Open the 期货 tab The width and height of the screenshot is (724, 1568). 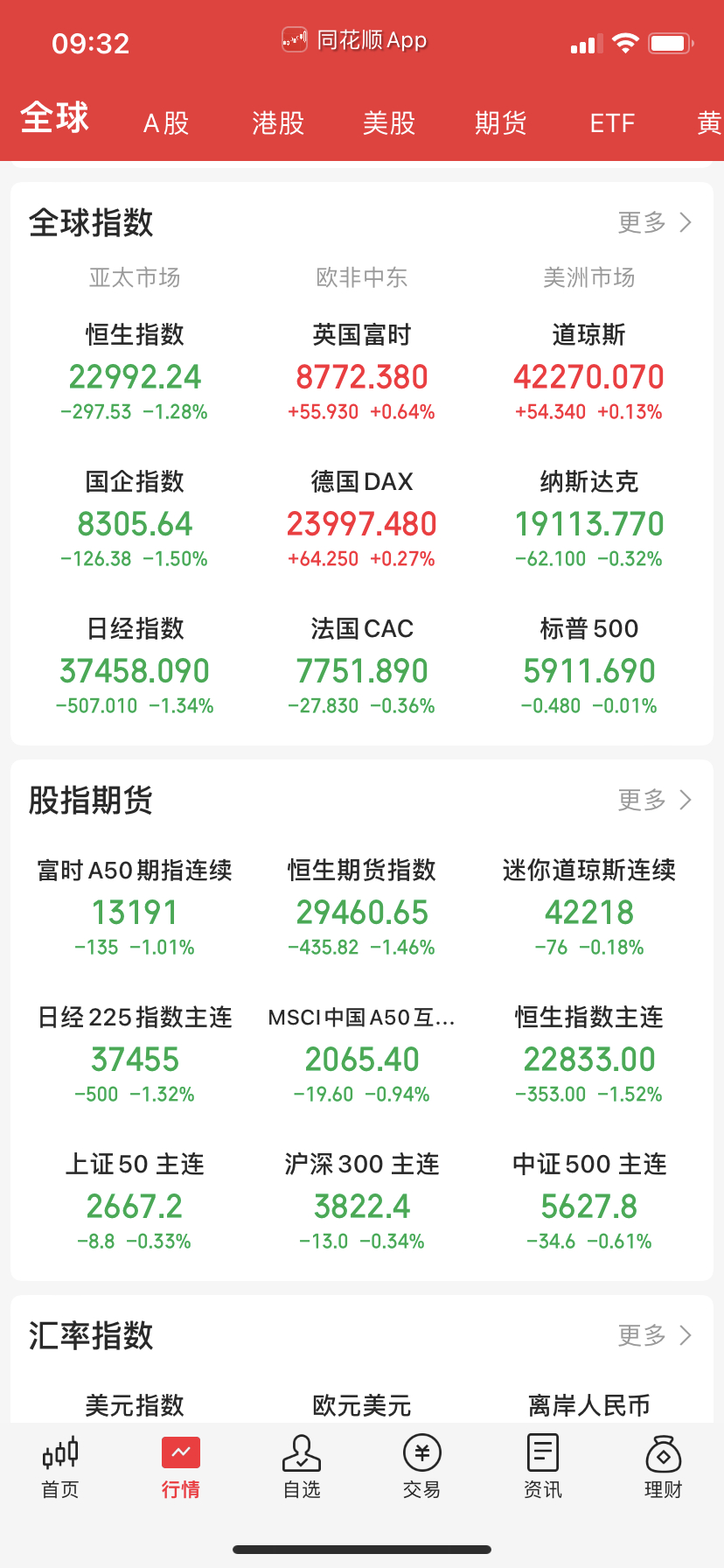pos(501,123)
